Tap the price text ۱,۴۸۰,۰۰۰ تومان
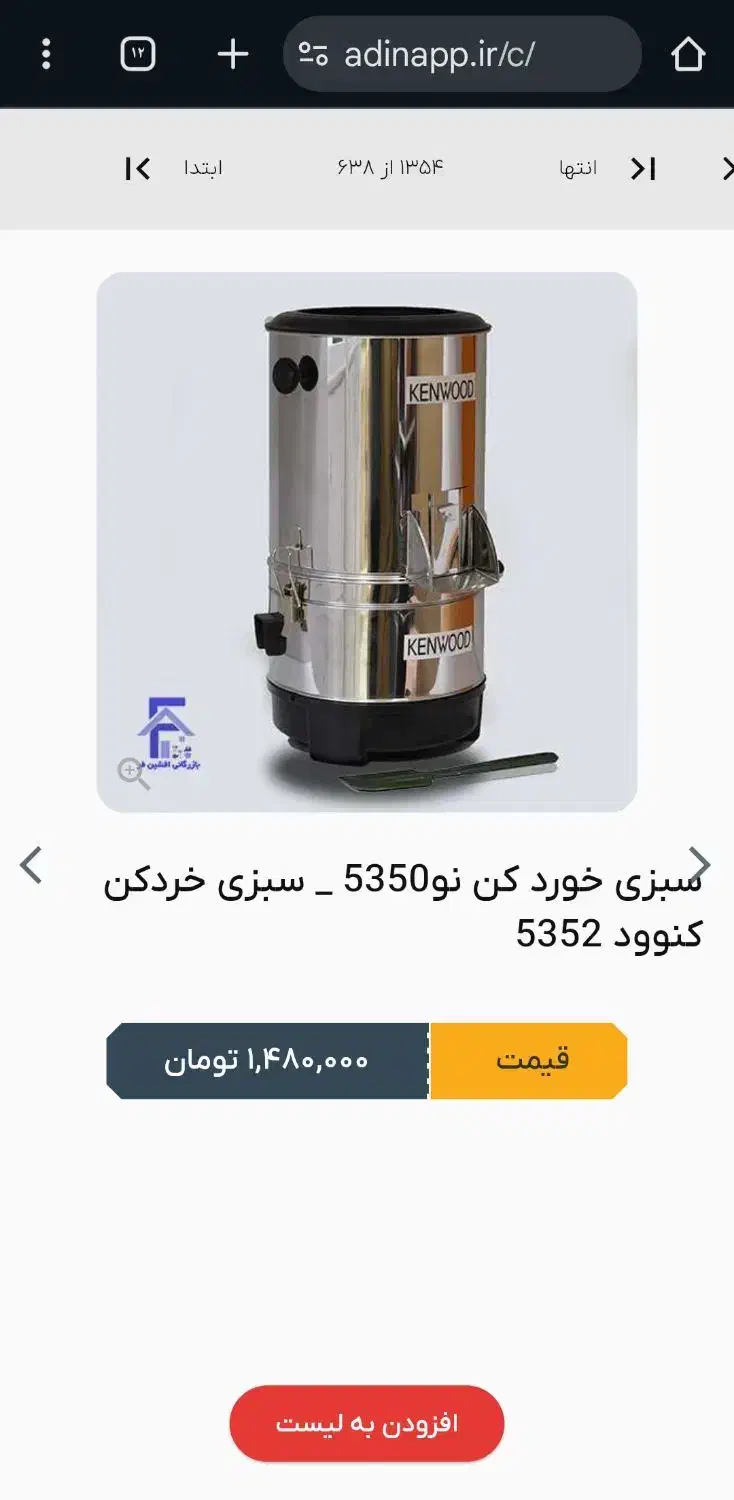This screenshot has height=1500, width=734. 265,1060
